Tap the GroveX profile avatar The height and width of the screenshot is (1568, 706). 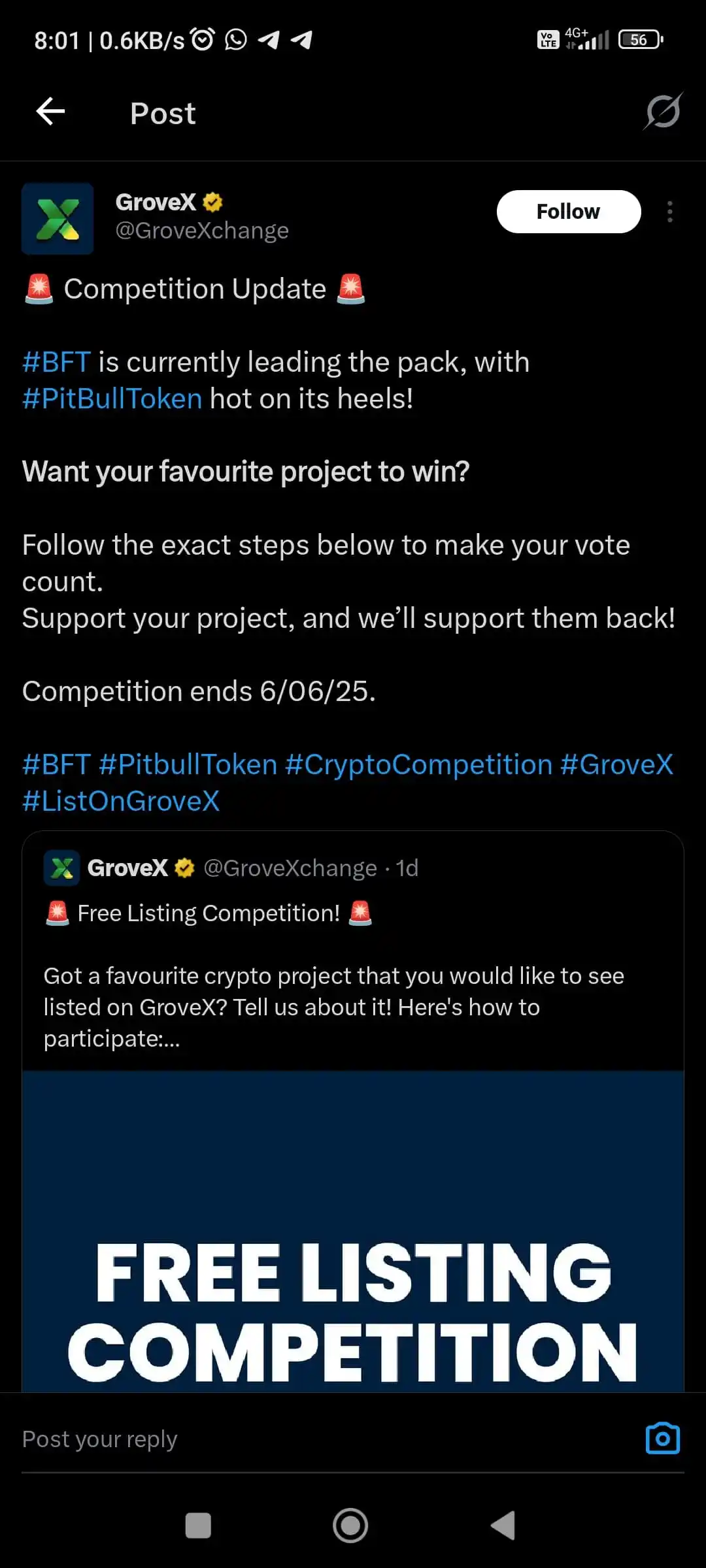[58, 219]
